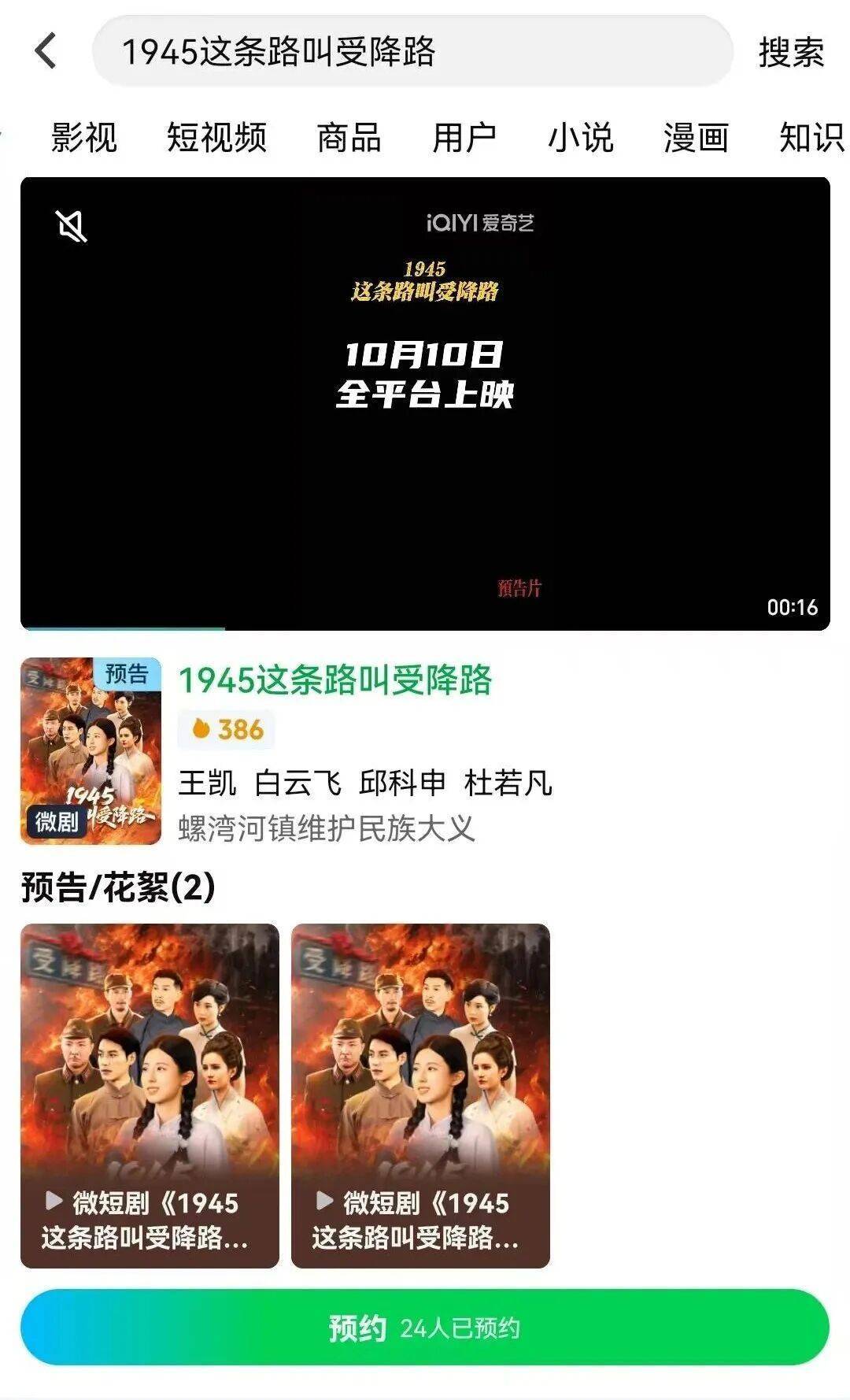
Task: Tap the green 预约 button
Action: pos(425,1328)
